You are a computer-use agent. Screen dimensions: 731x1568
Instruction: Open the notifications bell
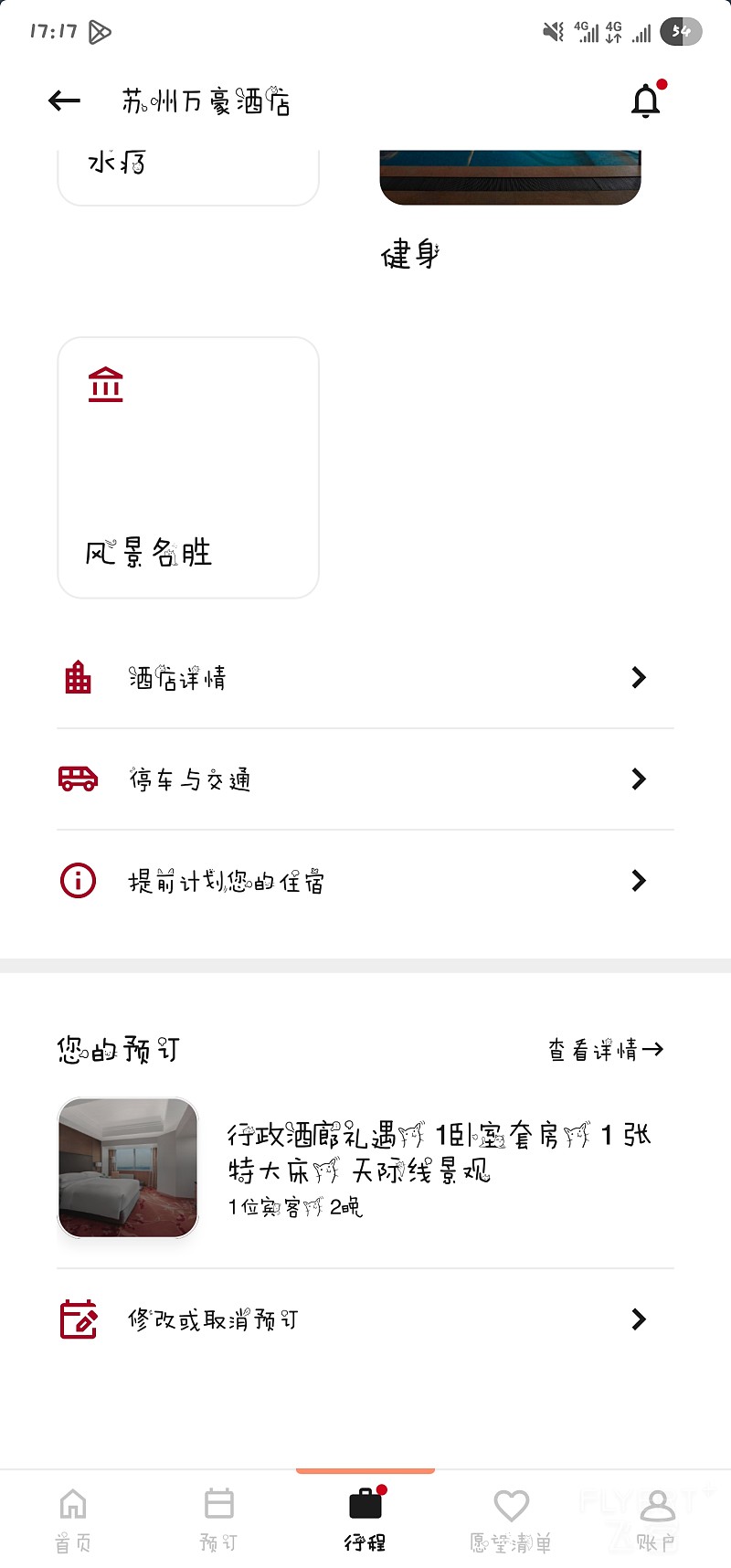click(646, 101)
